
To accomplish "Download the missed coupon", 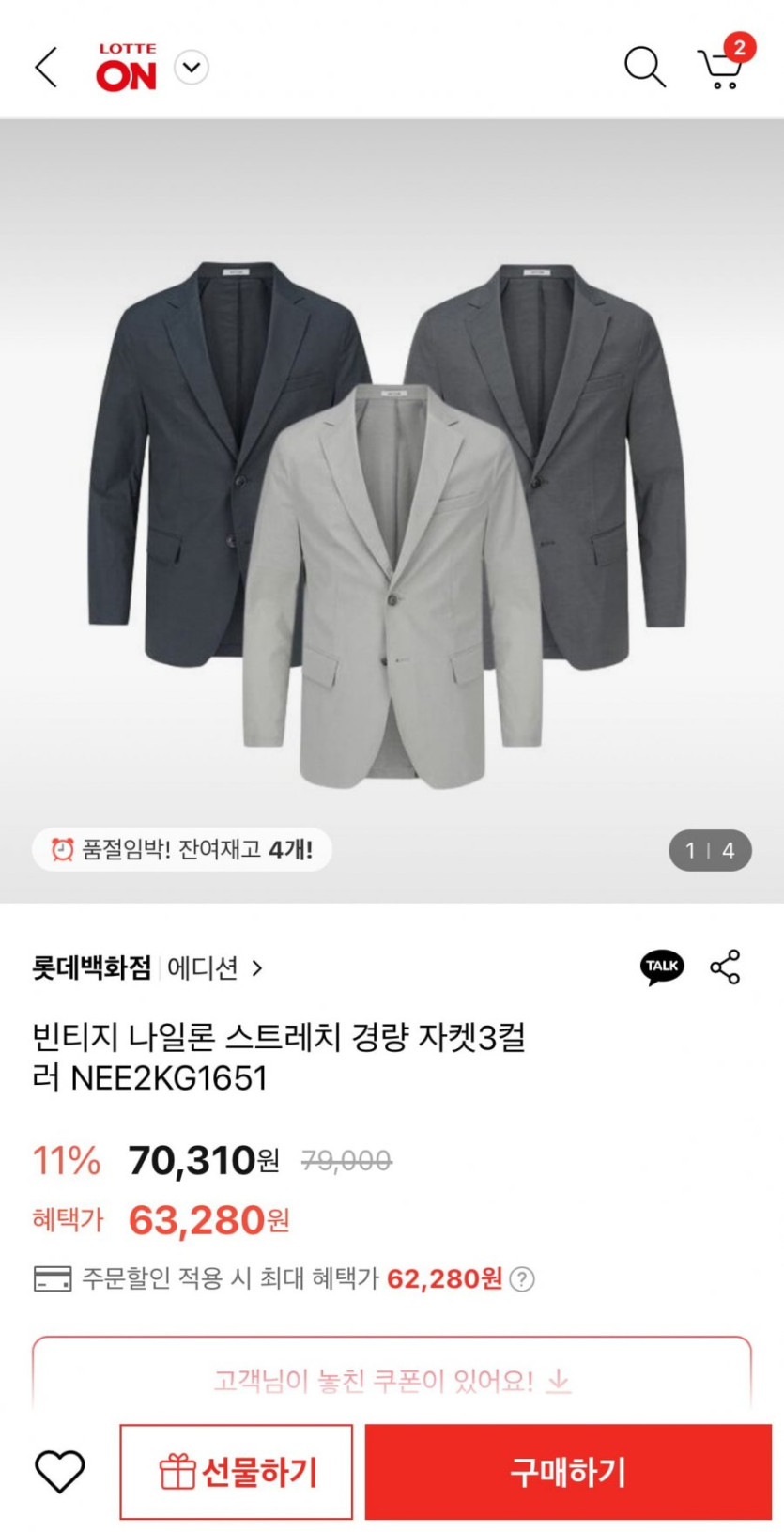I will [392, 1380].
